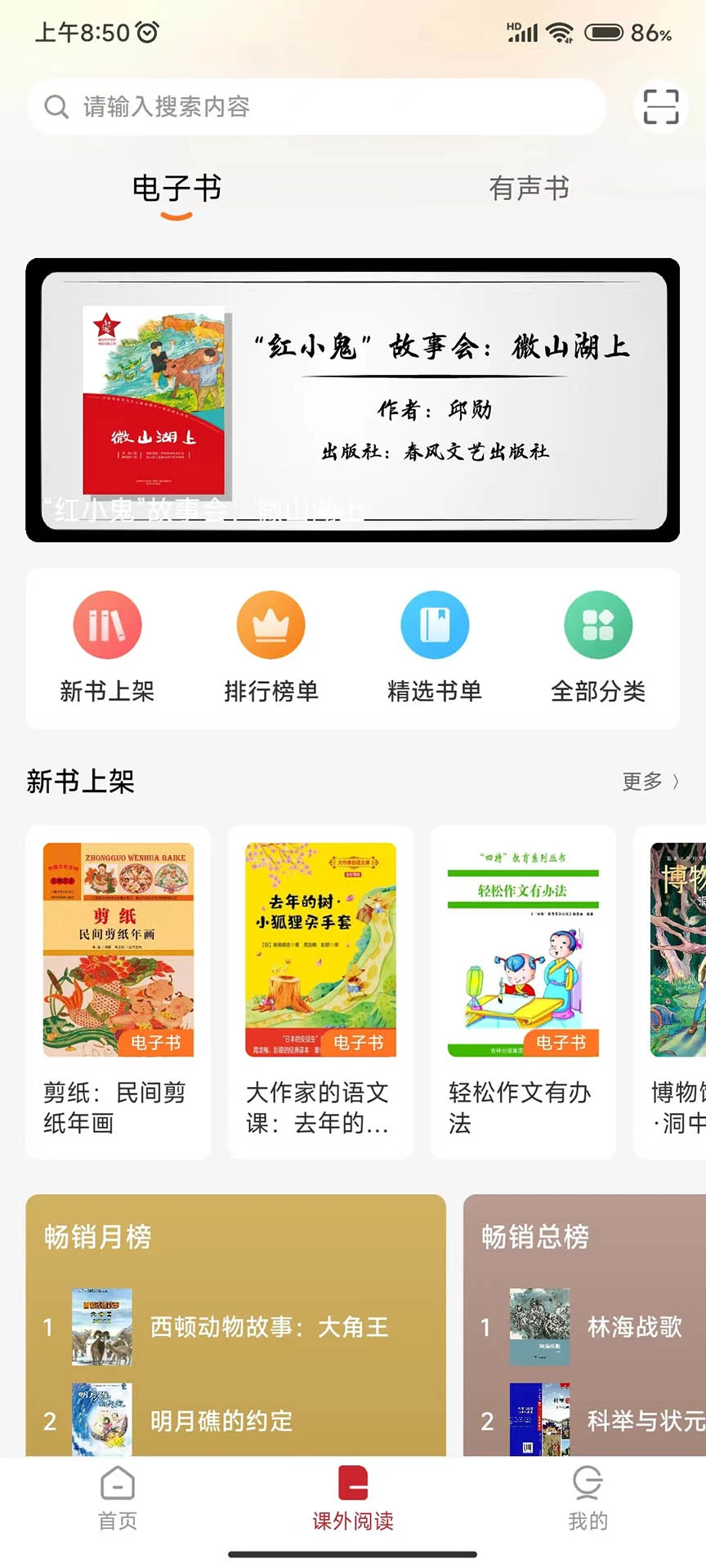Switch to the 有声书 audiobook tab
706x1568 pixels.
point(529,189)
